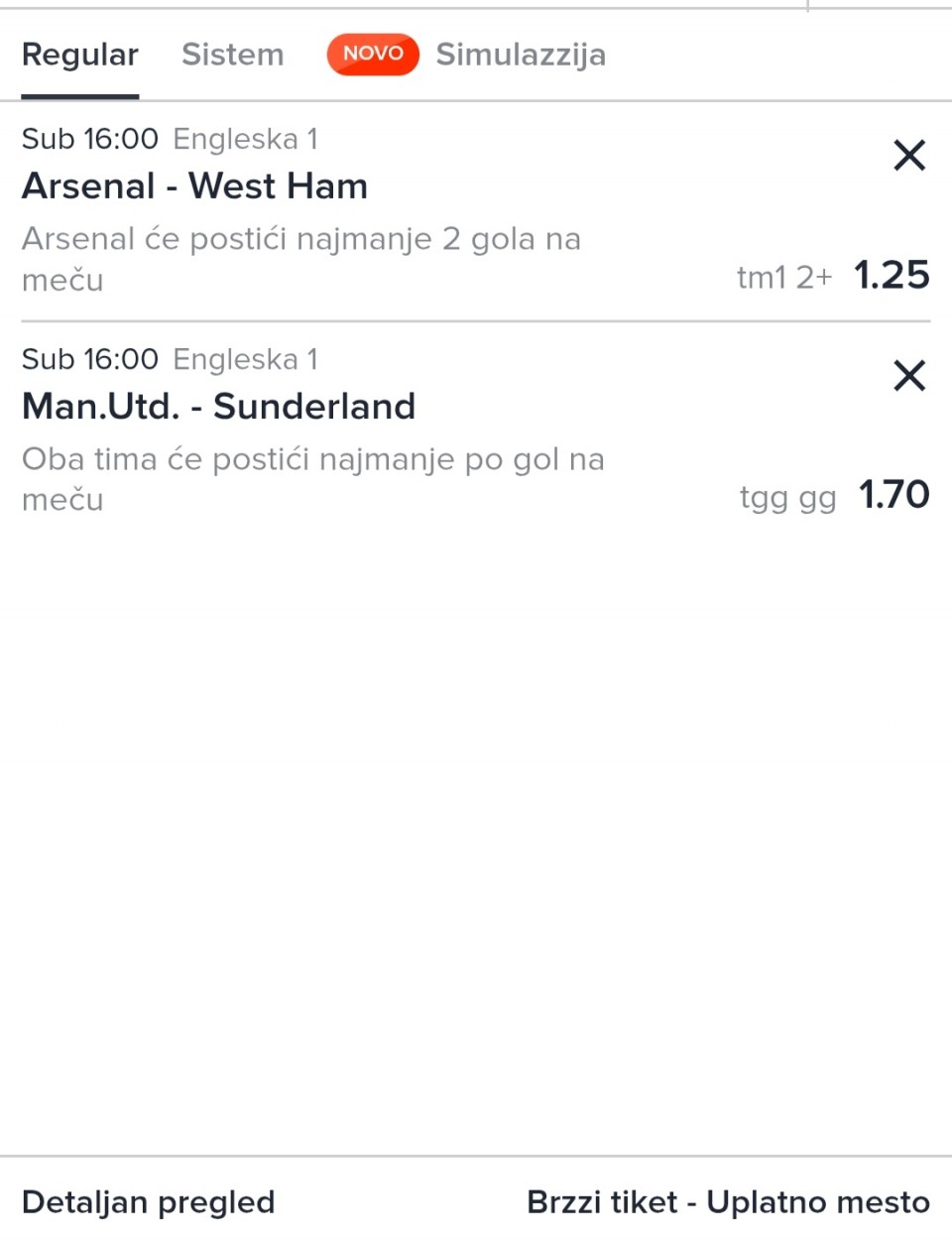Select the Regular tab
The height and width of the screenshot is (1243, 952).
(x=80, y=55)
